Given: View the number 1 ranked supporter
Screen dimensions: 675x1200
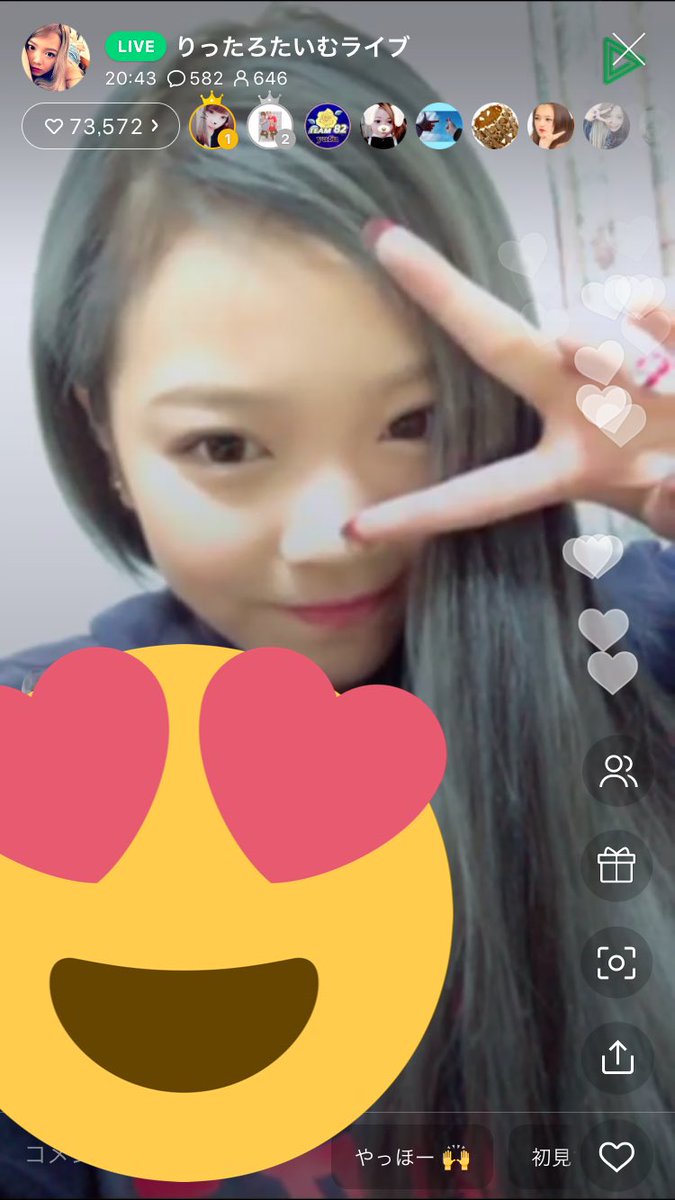Looking at the screenshot, I should (x=212, y=126).
